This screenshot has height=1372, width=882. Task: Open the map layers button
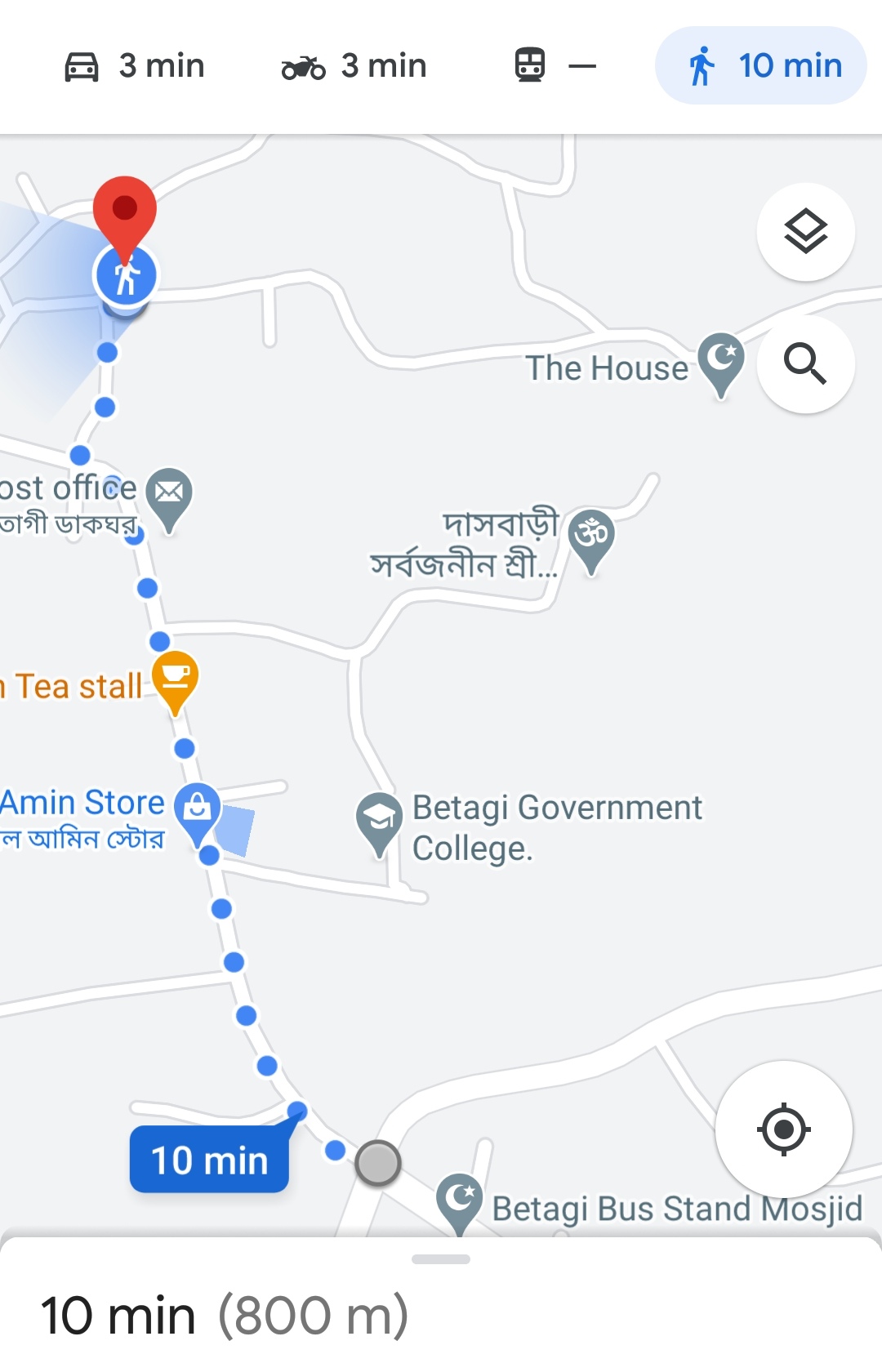click(x=805, y=232)
